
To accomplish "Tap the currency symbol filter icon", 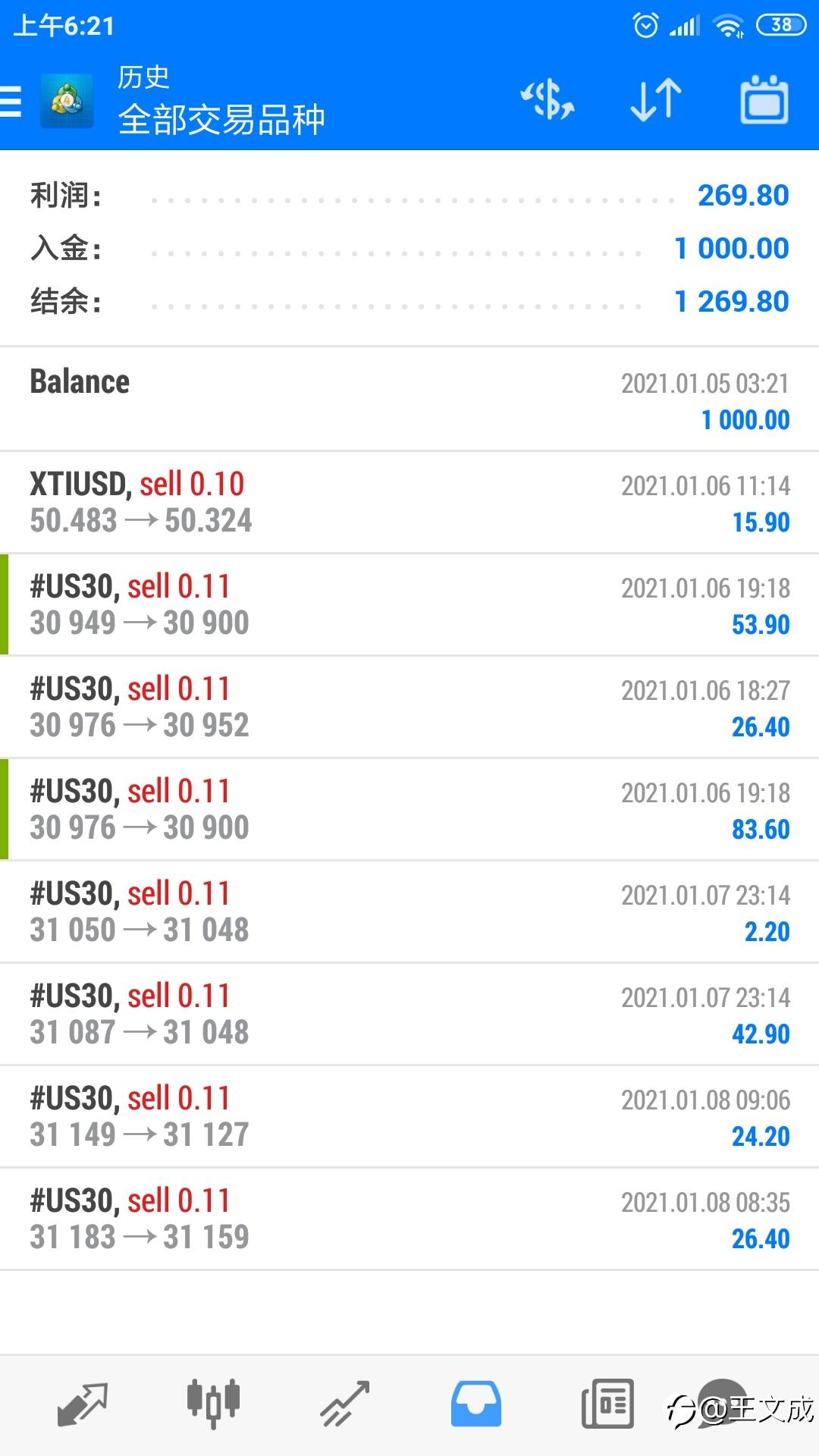I will (x=547, y=100).
